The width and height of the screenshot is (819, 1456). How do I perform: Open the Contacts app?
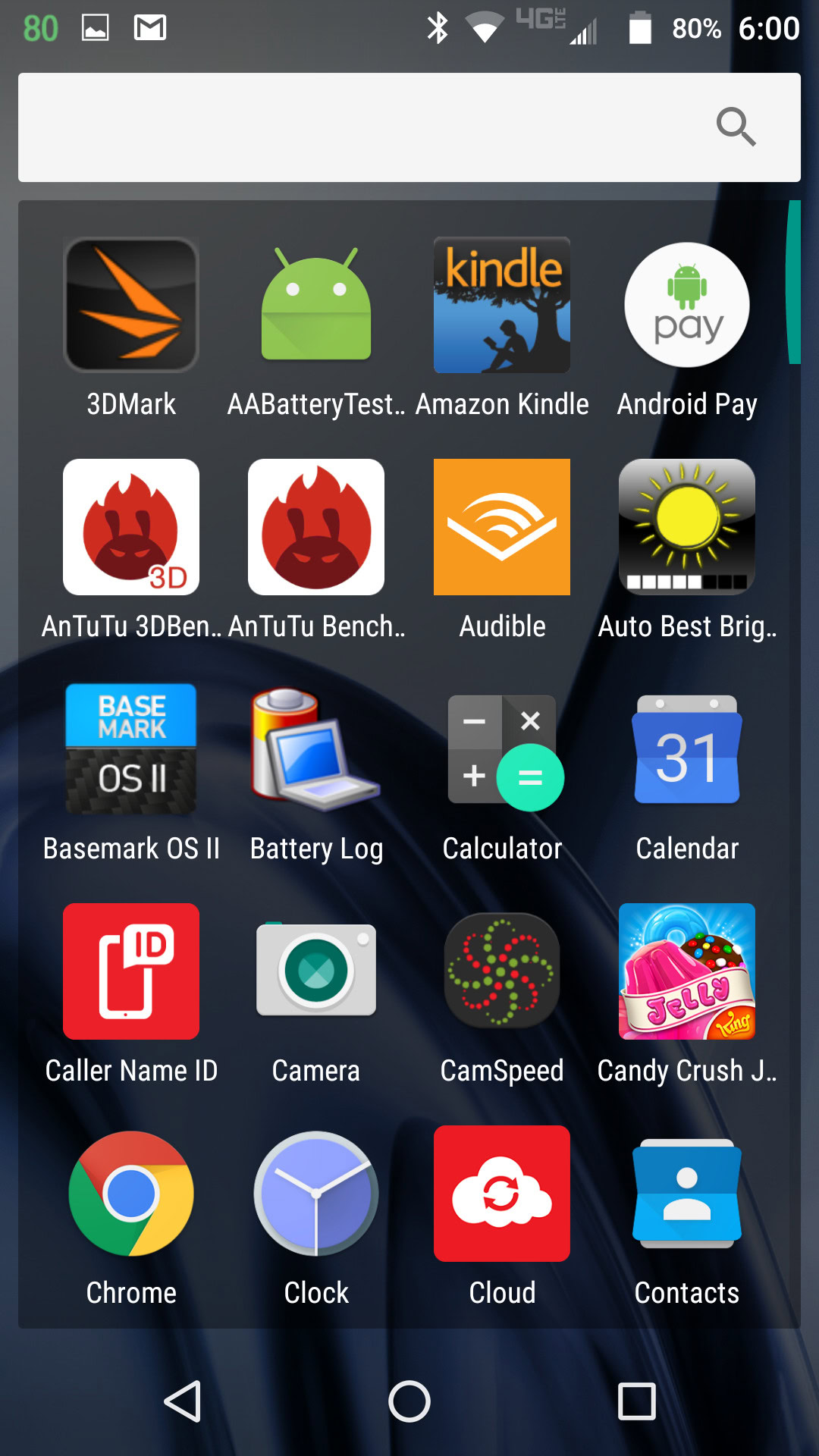pos(686,1194)
